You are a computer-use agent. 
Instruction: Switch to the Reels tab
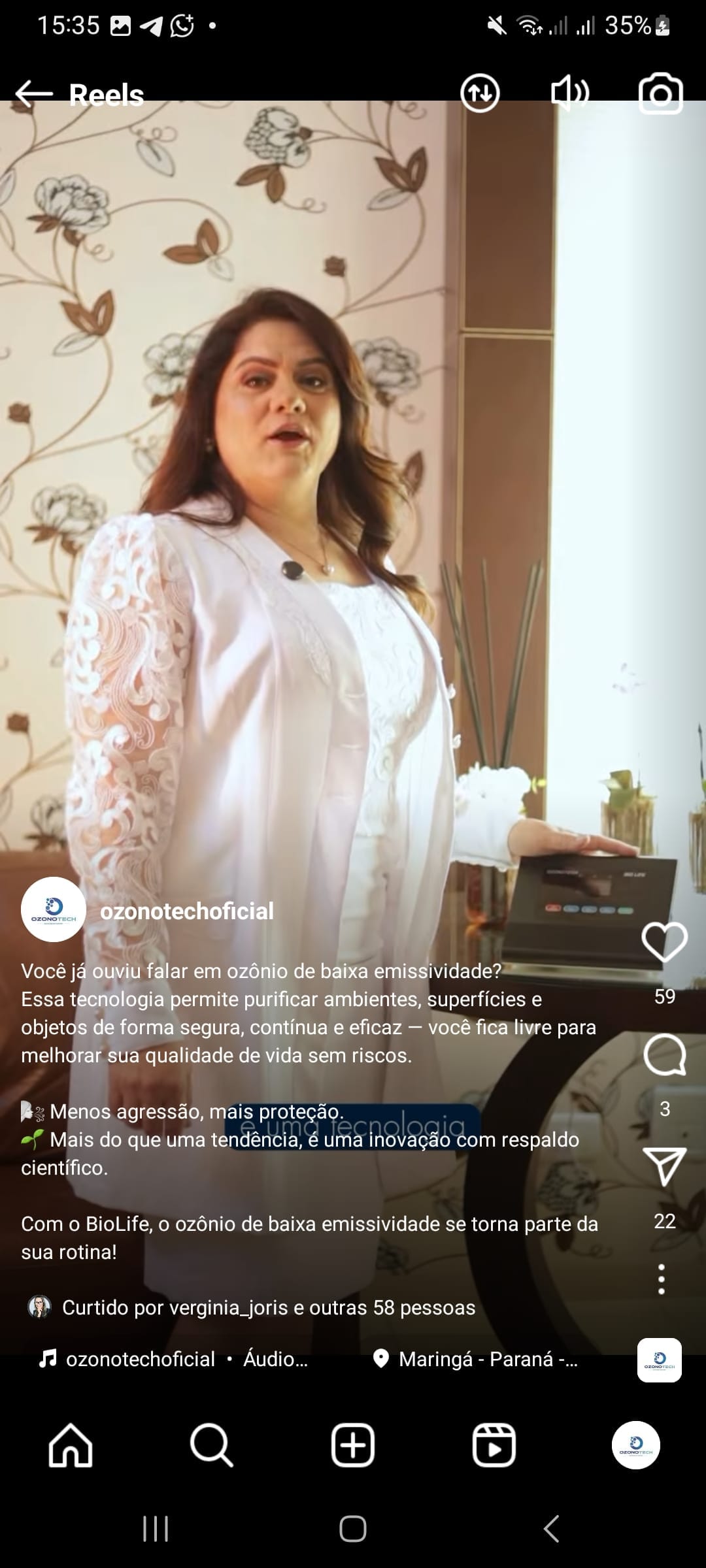tap(494, 1445)
